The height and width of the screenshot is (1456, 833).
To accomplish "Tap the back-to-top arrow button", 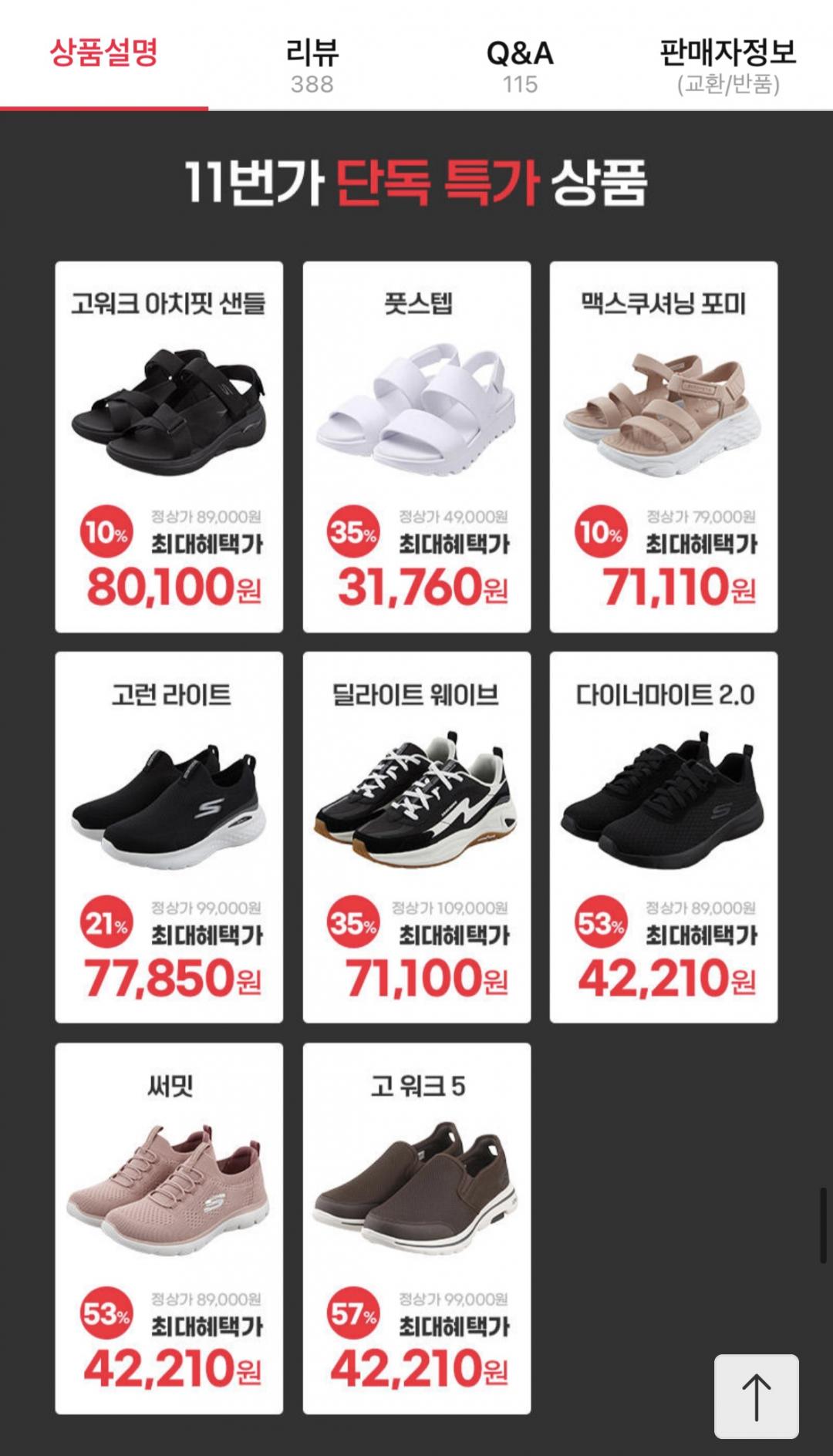I will (x=756, y=1396).
